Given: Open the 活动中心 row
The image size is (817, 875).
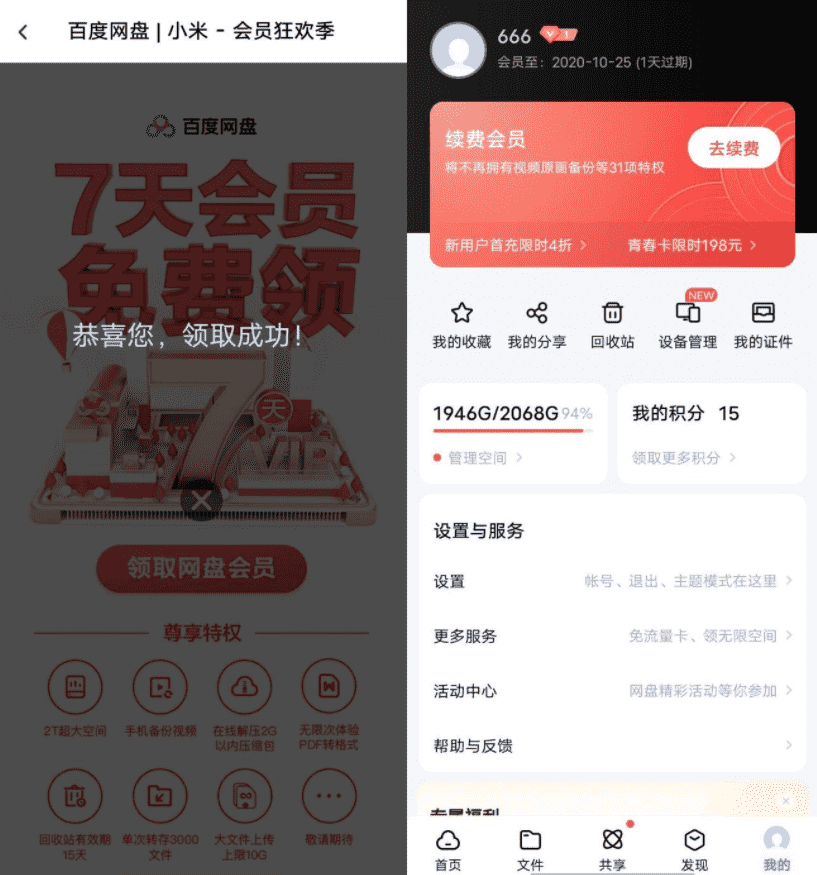Looking at the screenshot, I should pos(612,691).
